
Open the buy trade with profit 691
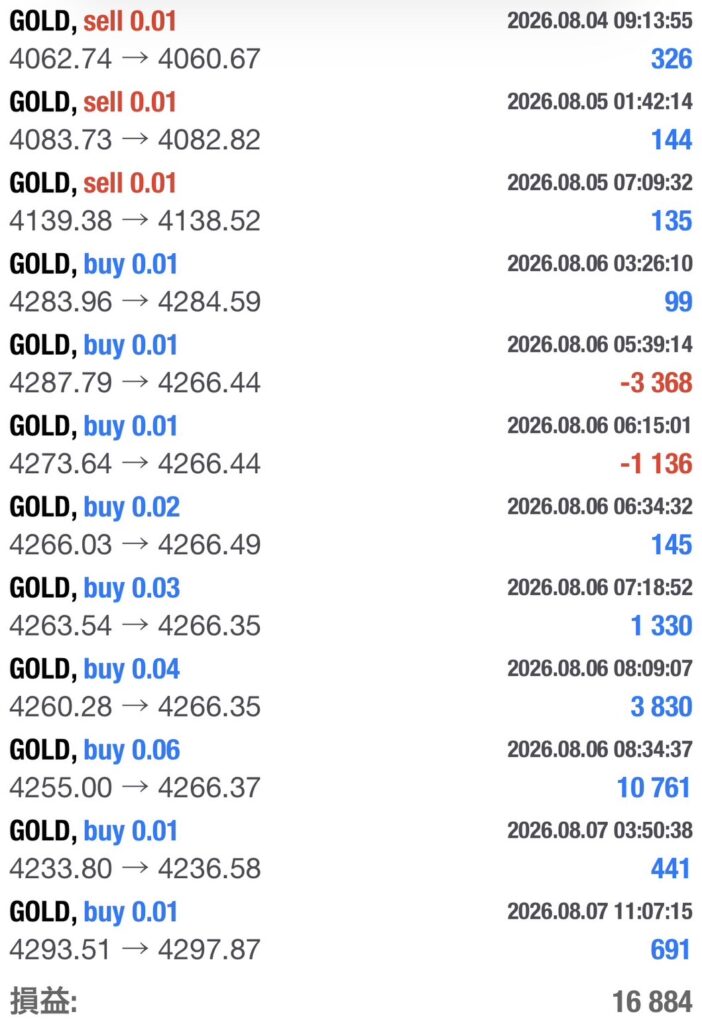pos(351,931)
